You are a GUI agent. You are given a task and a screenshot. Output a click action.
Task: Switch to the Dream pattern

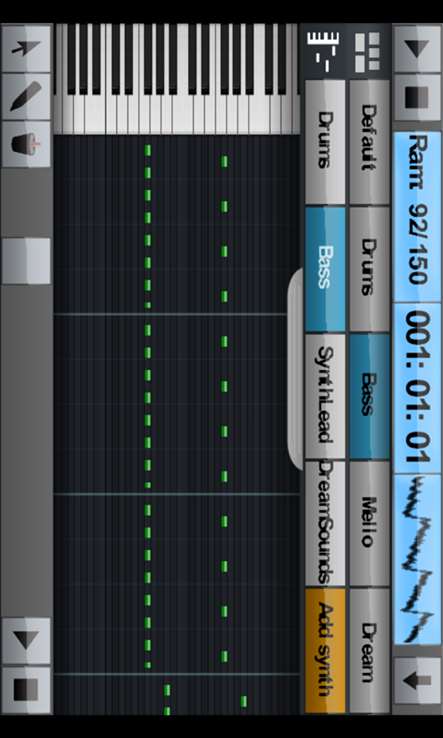[x=370, y=651]
